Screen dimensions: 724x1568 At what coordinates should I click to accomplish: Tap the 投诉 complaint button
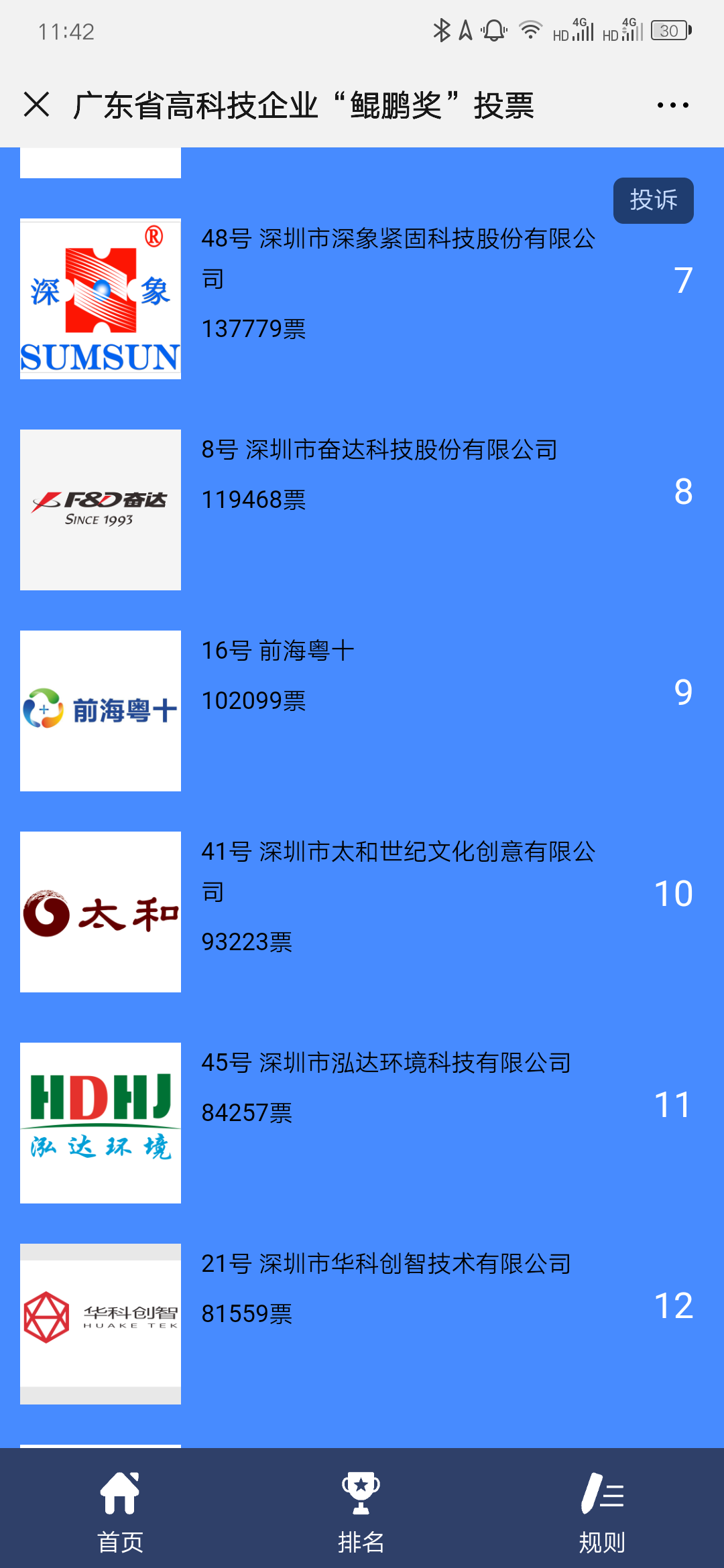click(653, 200)
